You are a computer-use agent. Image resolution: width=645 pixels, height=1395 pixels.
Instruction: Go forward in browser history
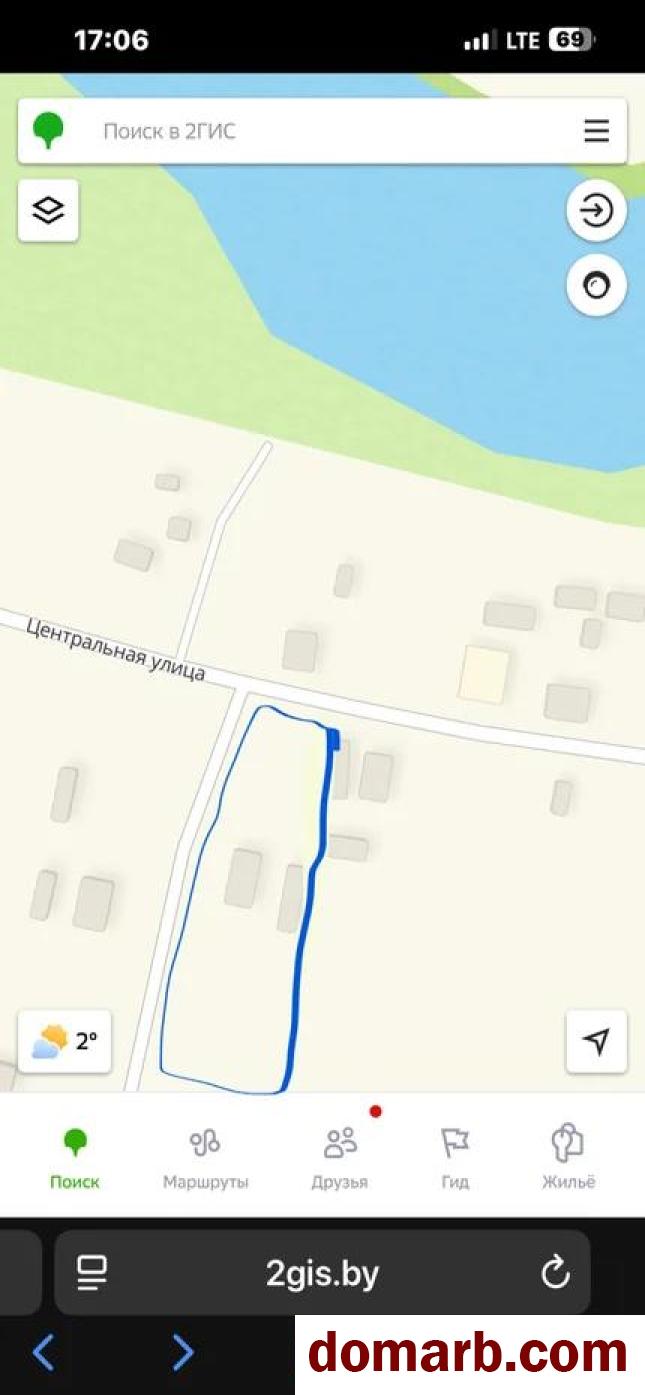182,1352
